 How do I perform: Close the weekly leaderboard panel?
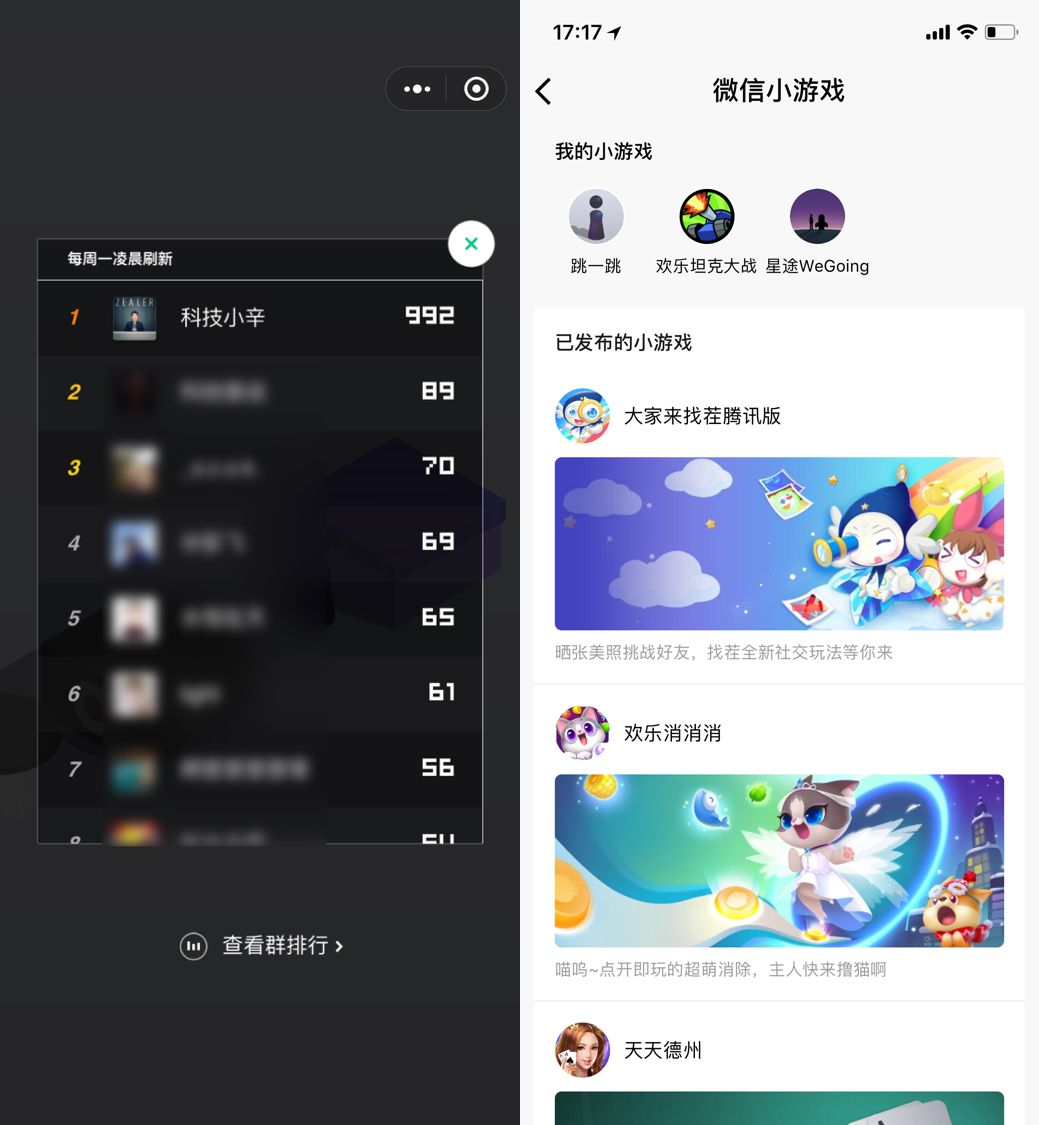coord(471,243)
